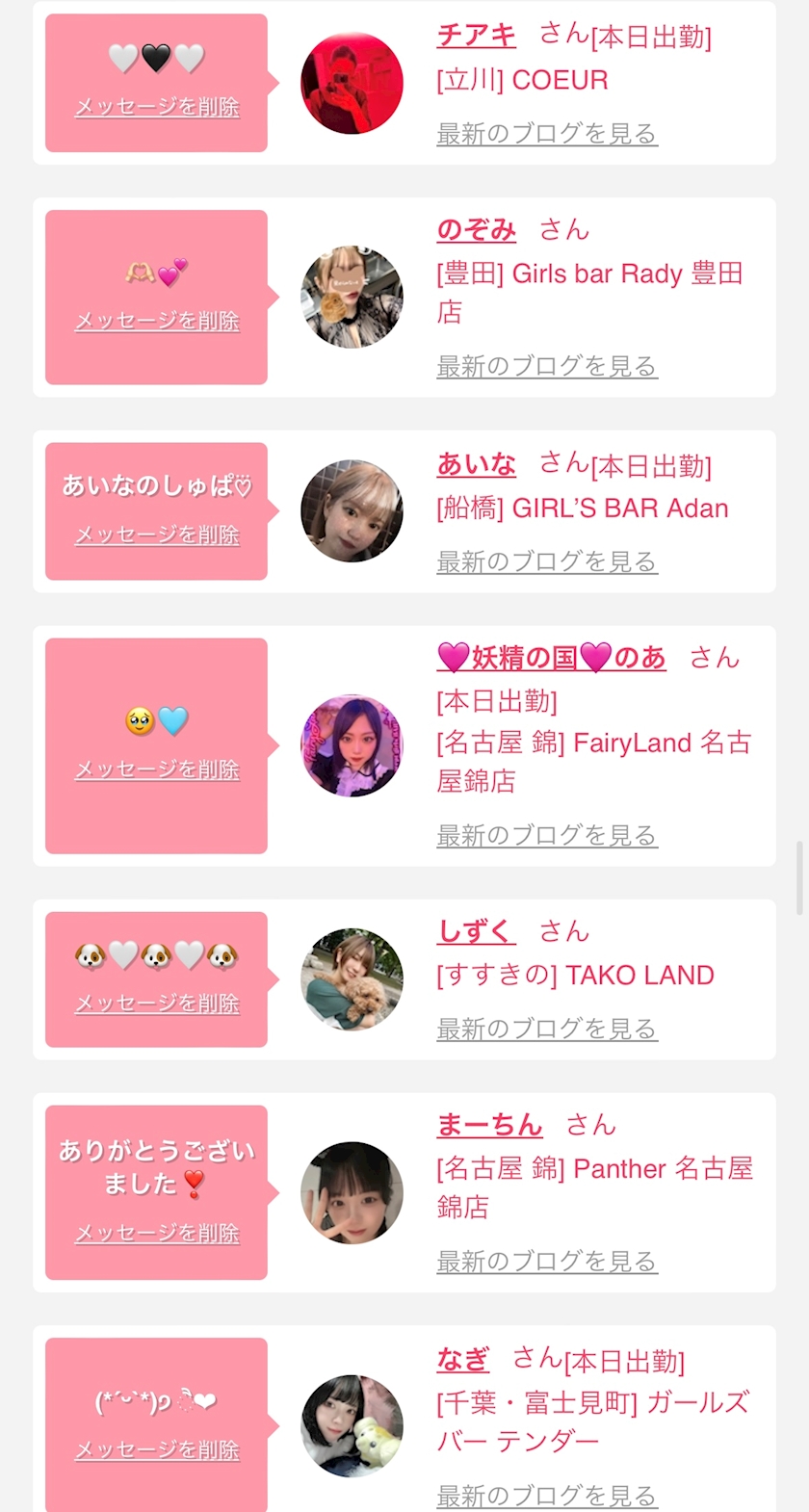Open まーちん's profile name link

coord(489,1124)
